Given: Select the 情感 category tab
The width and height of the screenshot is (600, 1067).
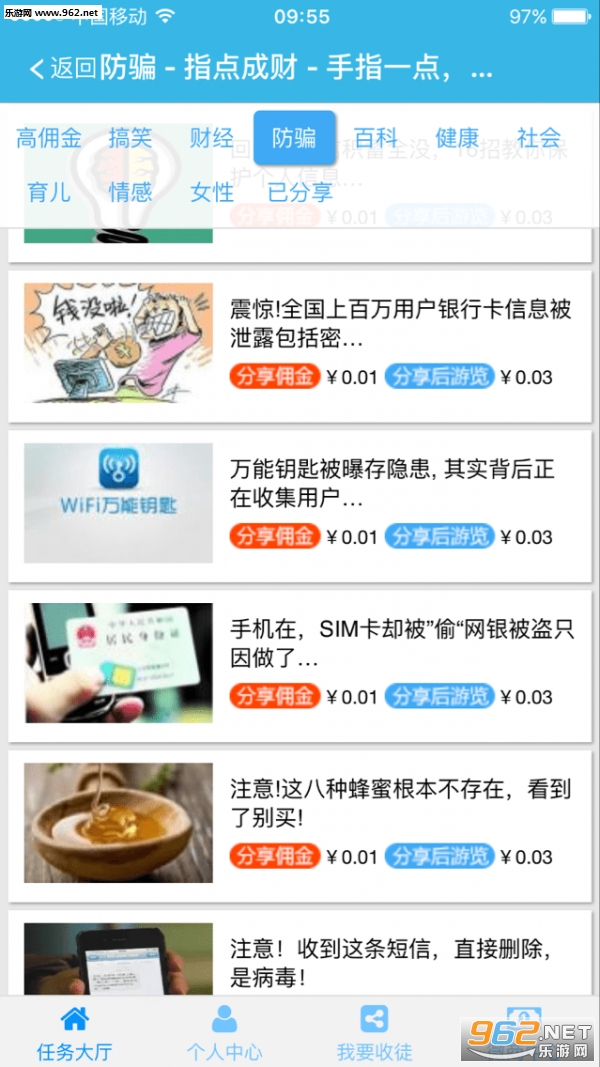Looking at the screenshot, I should [130, 191].
